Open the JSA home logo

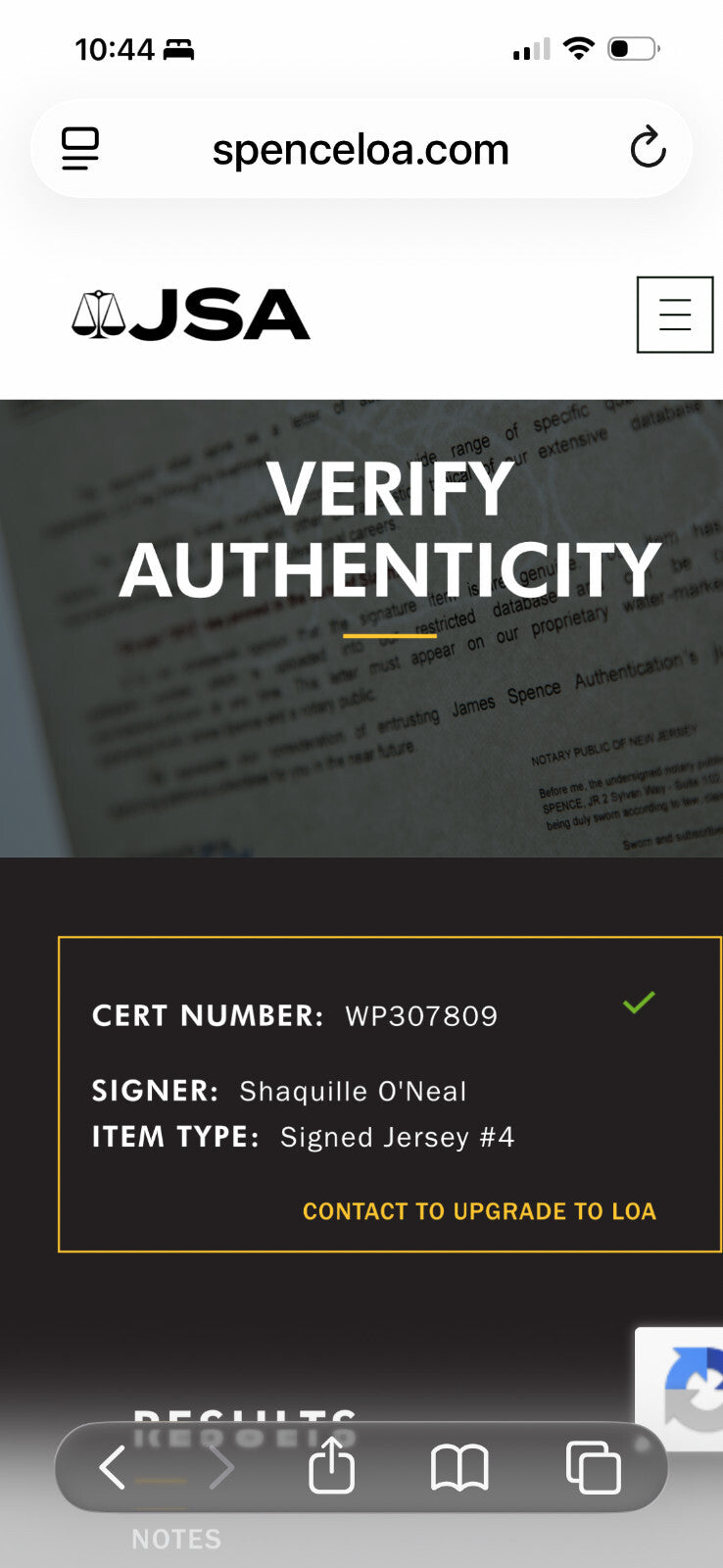(191, 315)
